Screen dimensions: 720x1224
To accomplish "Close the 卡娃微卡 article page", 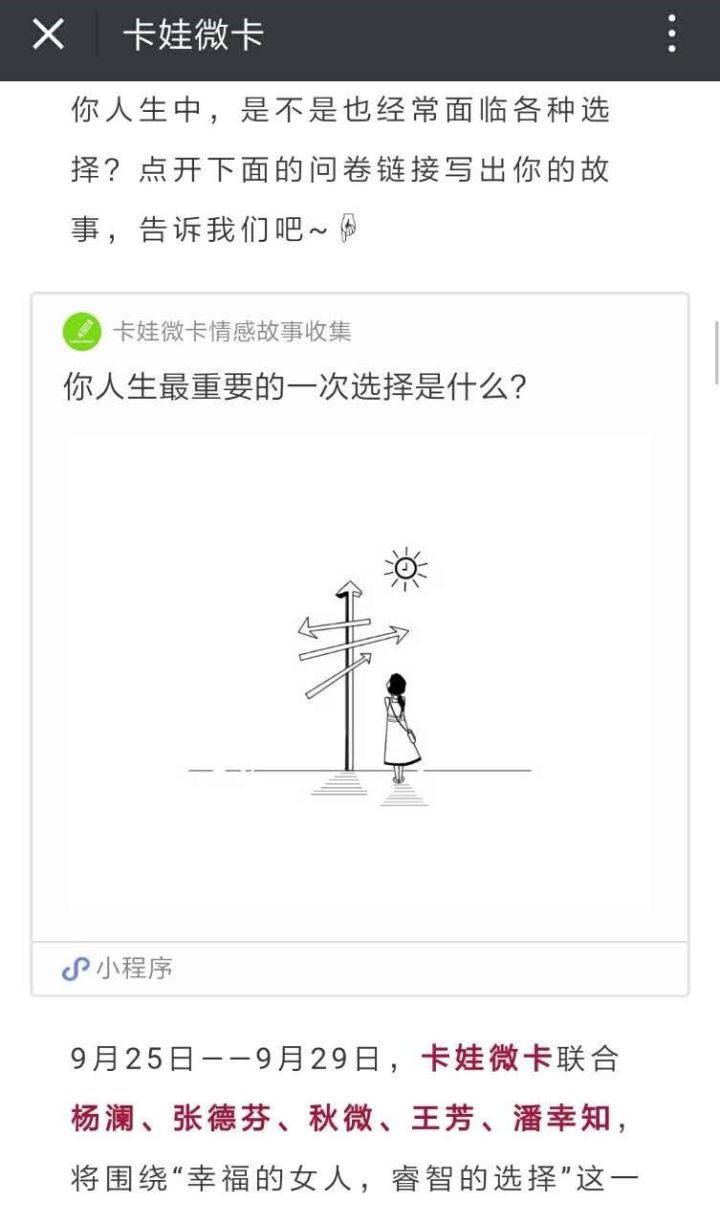I will coord(48,36).
